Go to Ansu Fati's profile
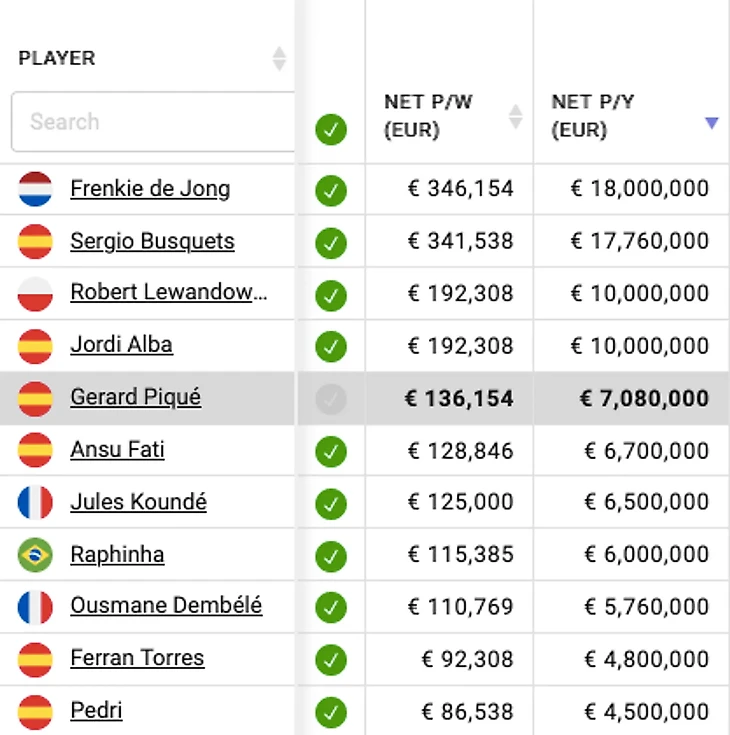730x735 pixels. pos(117,450)
